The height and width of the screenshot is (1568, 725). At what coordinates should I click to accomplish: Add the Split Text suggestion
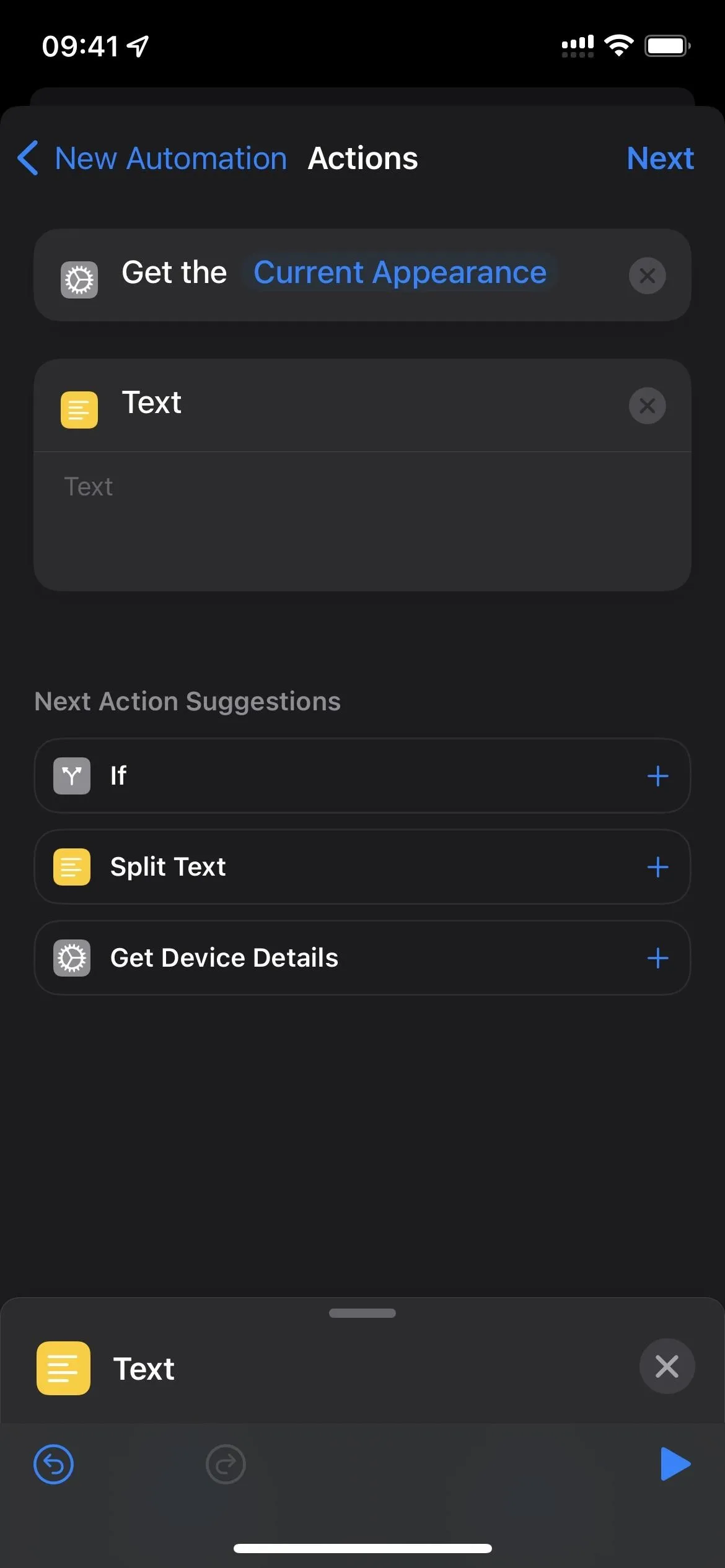[657, 867]
